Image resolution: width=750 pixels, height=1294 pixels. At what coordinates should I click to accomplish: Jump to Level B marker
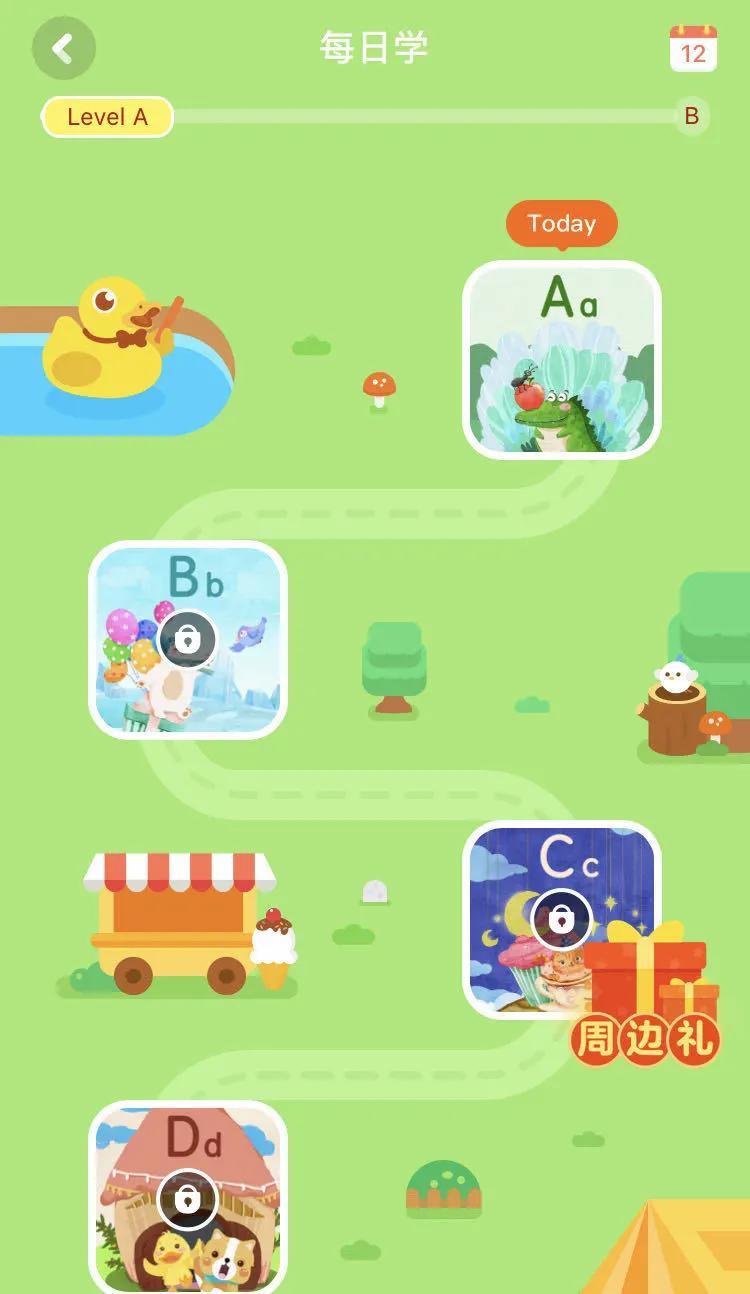click(691, 116)
